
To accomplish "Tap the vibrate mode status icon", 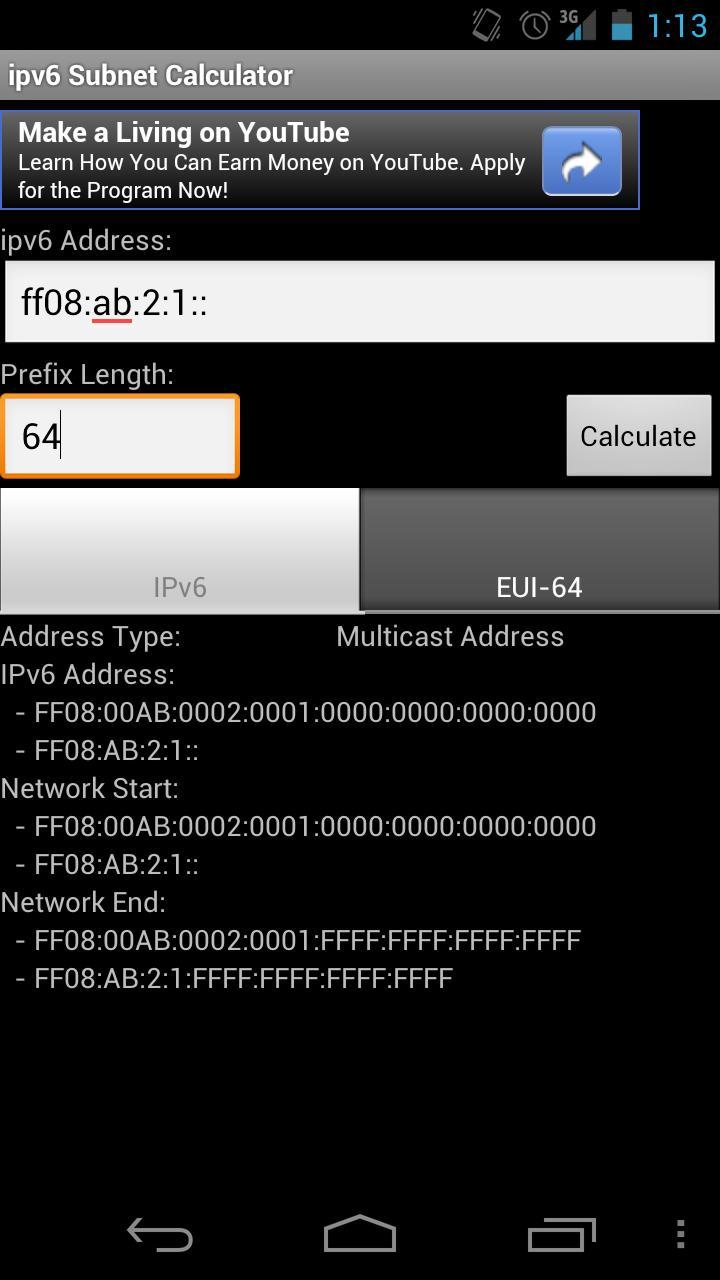I will point(487,24).
